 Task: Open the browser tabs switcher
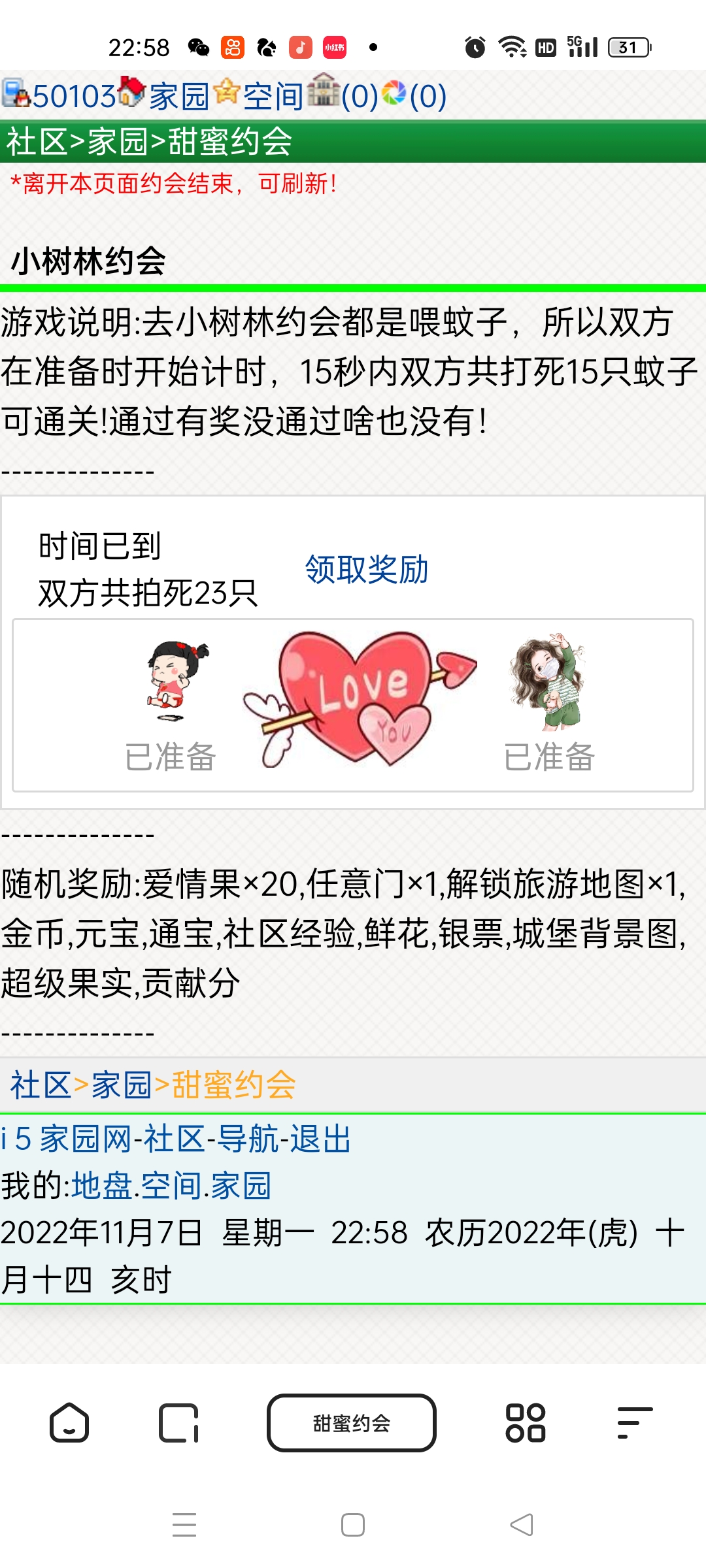tap(178, 1422)
